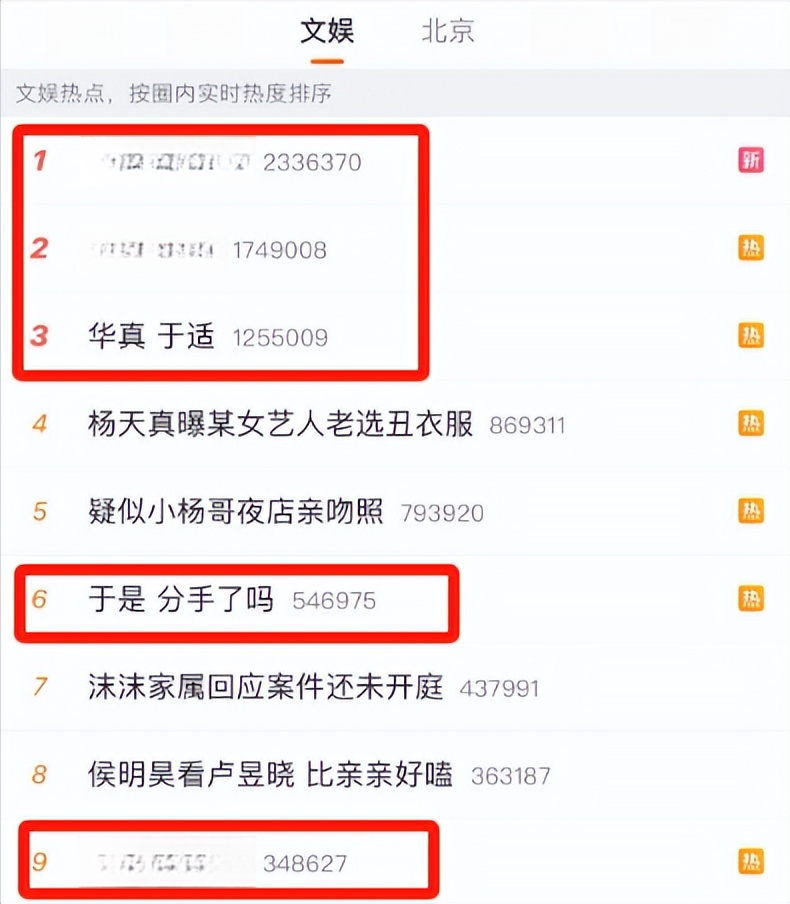Open the top-ranked topic with 2336370 heat

[170, 161]
